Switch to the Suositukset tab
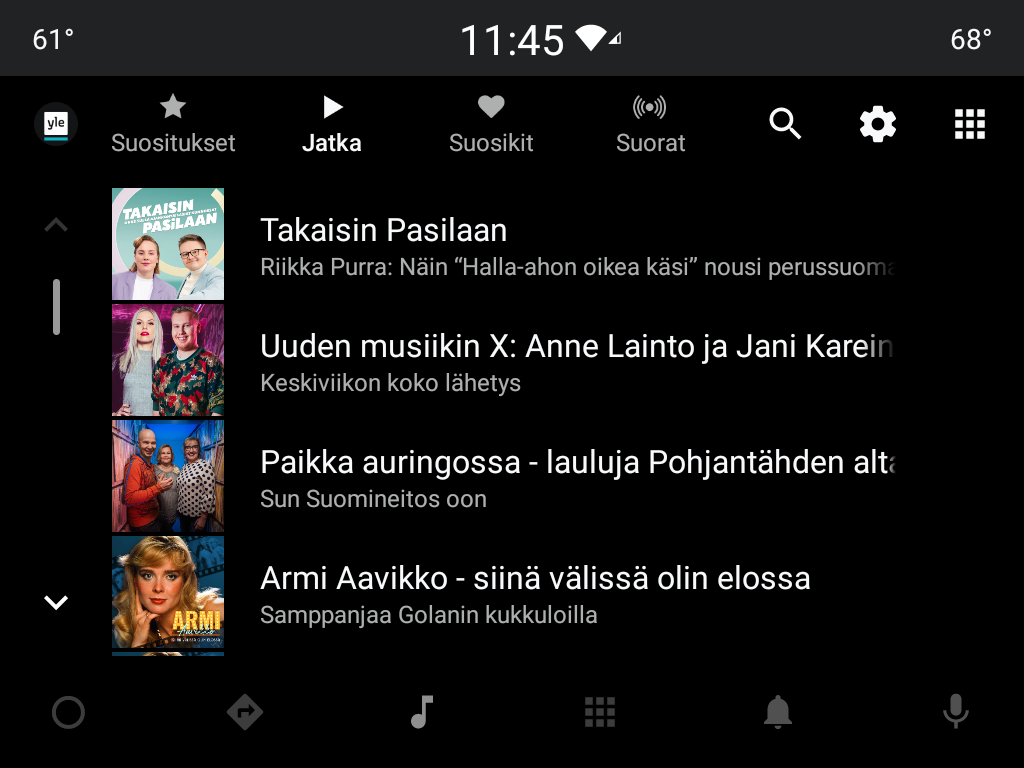 173,124
